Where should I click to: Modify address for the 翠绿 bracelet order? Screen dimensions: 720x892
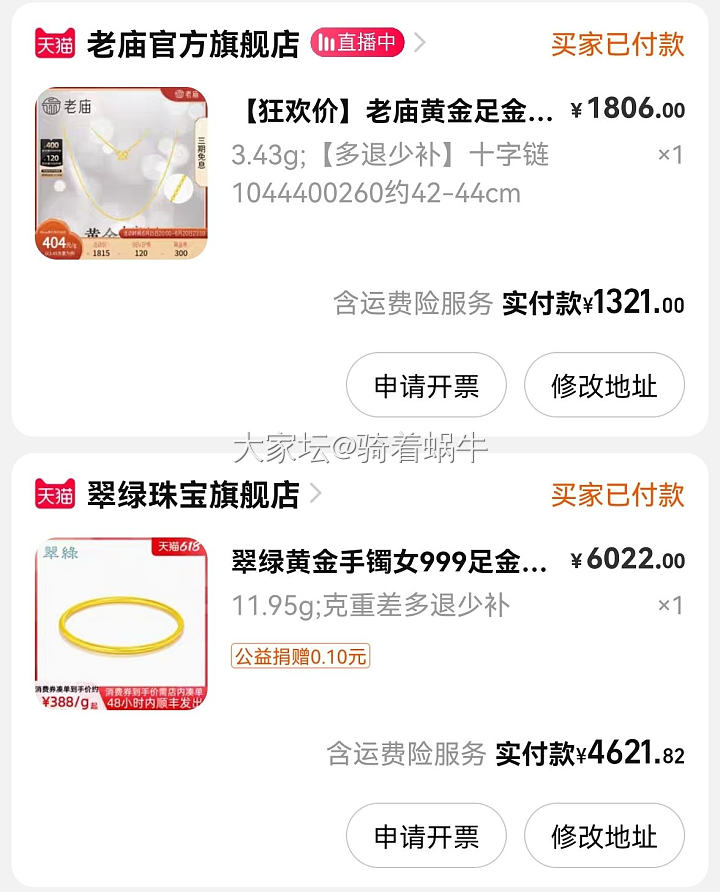[x=604, y=836]
